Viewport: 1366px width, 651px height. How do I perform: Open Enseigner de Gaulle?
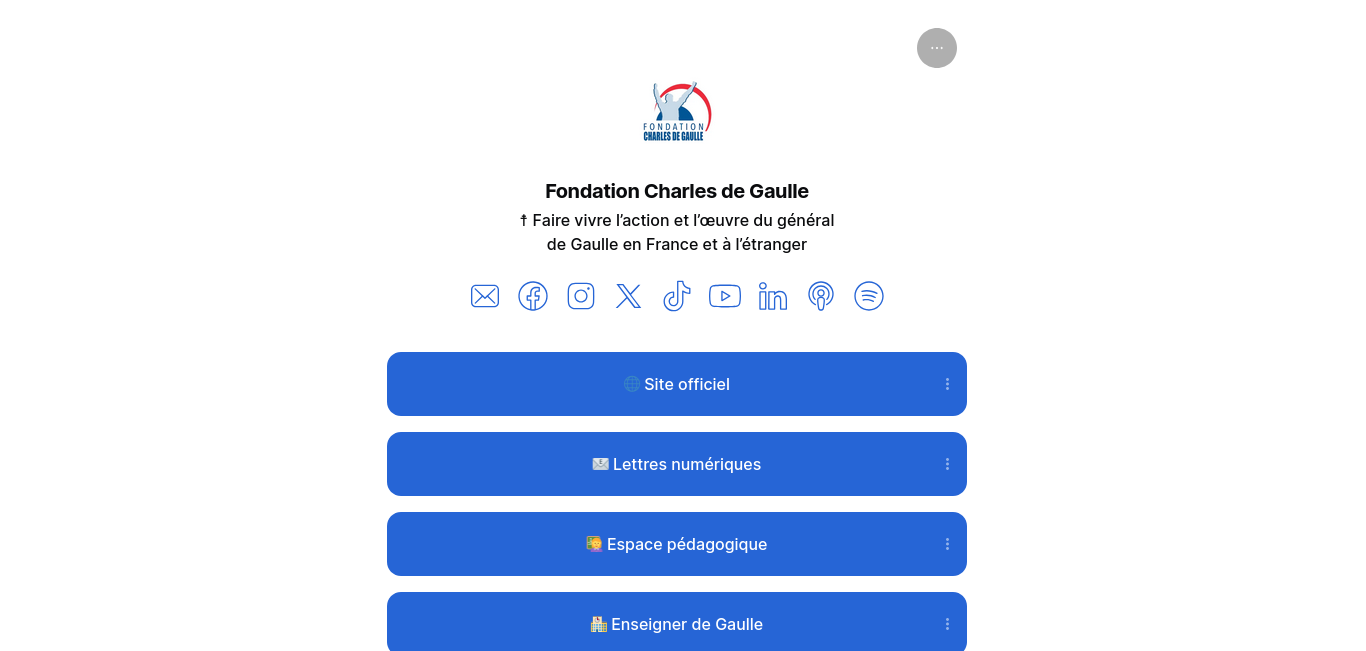[676, 624]
